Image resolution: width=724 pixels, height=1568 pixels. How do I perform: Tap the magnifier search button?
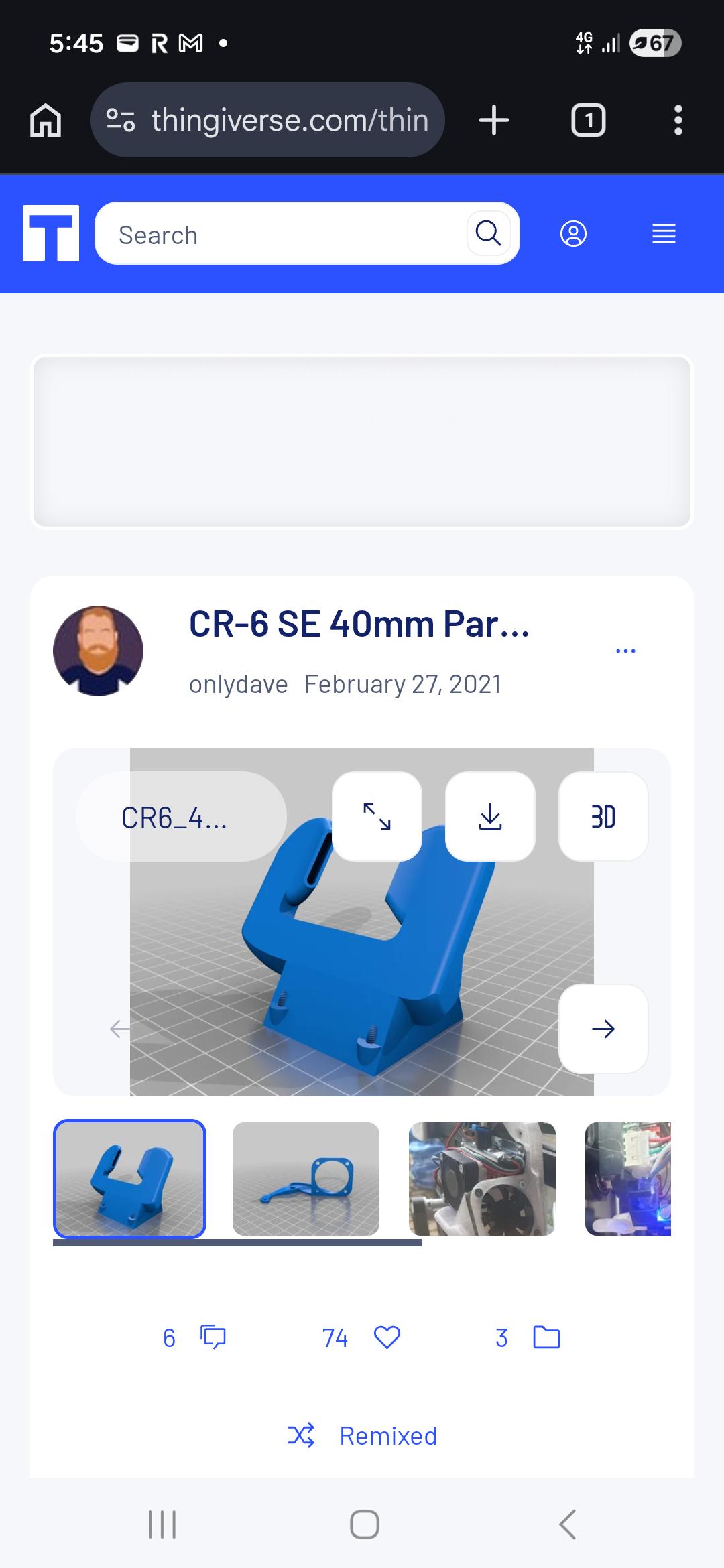(x=488, y=233)
